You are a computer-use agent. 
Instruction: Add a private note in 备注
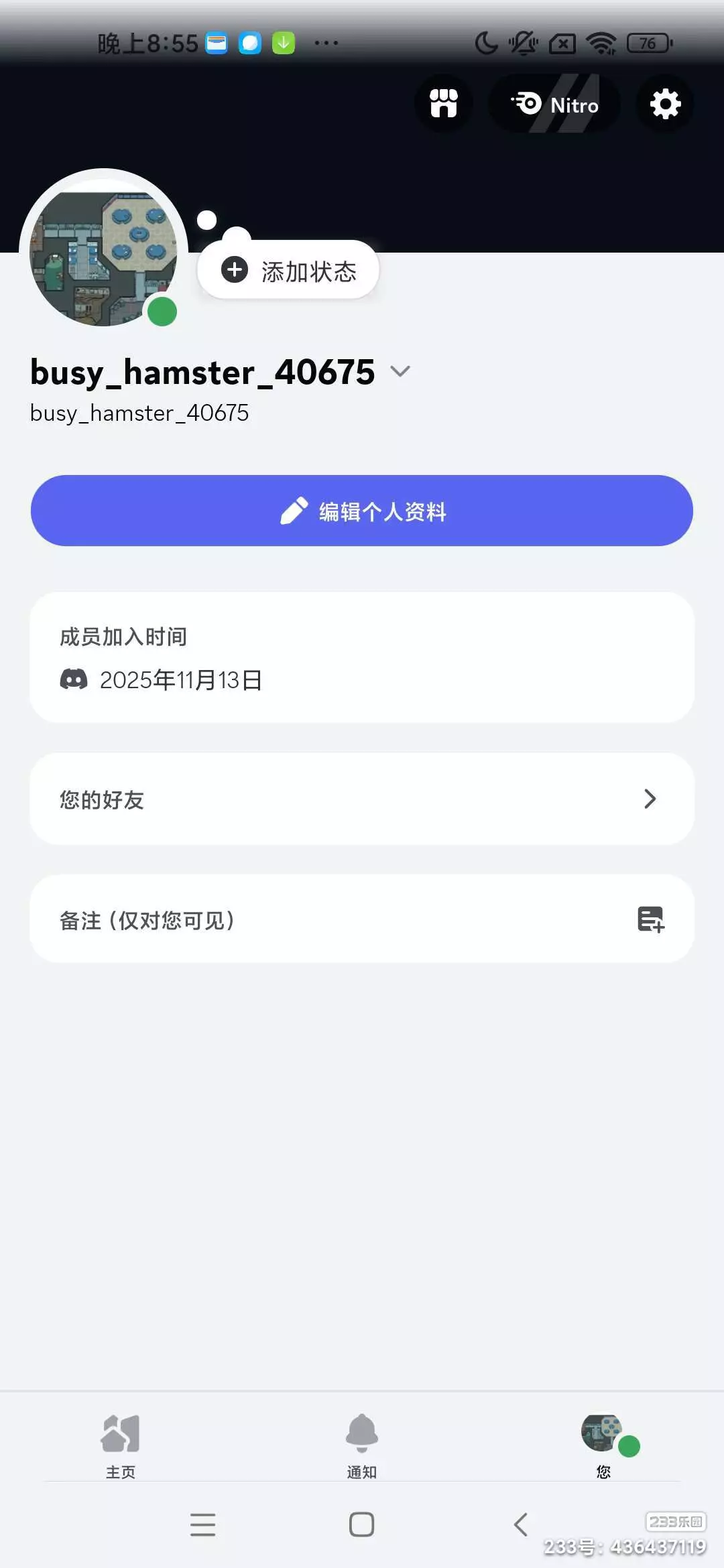click(x=362, y=919)
